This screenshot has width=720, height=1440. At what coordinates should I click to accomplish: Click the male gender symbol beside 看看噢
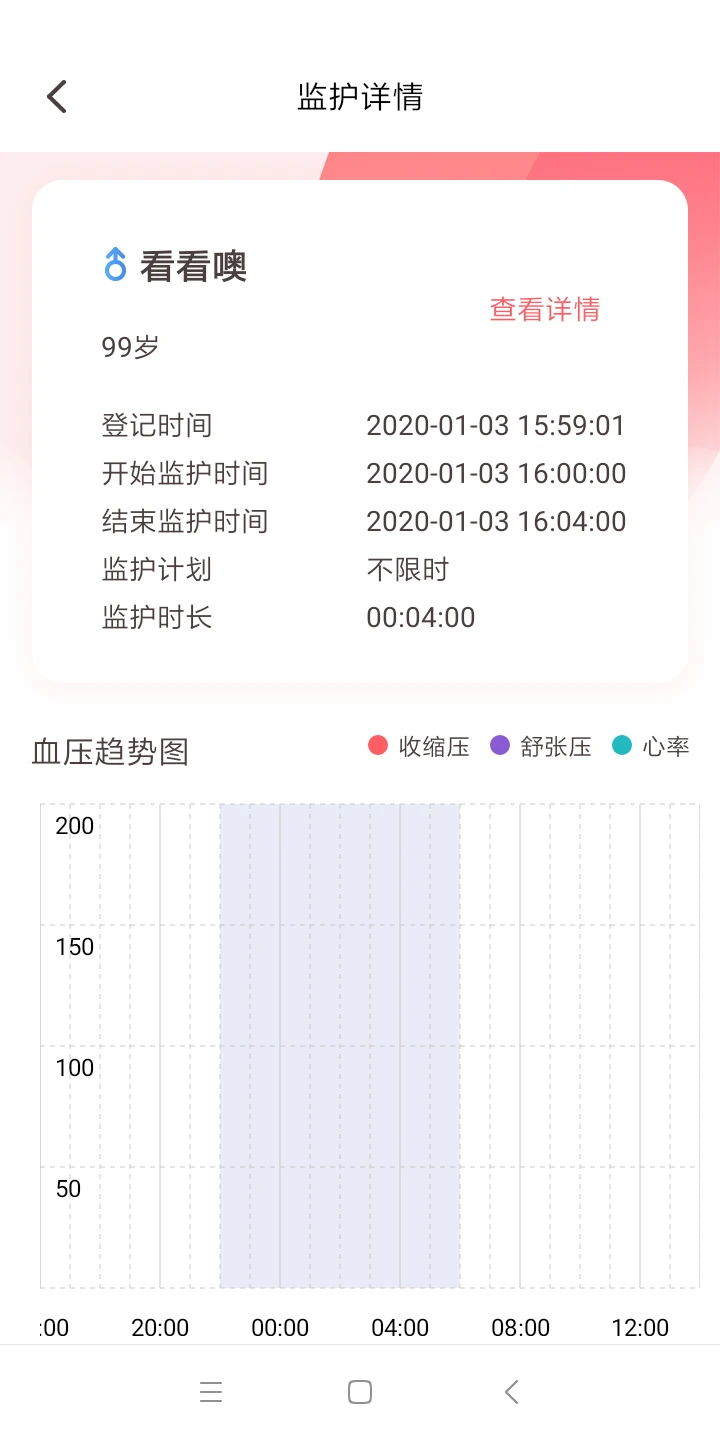tap(115, 263)
